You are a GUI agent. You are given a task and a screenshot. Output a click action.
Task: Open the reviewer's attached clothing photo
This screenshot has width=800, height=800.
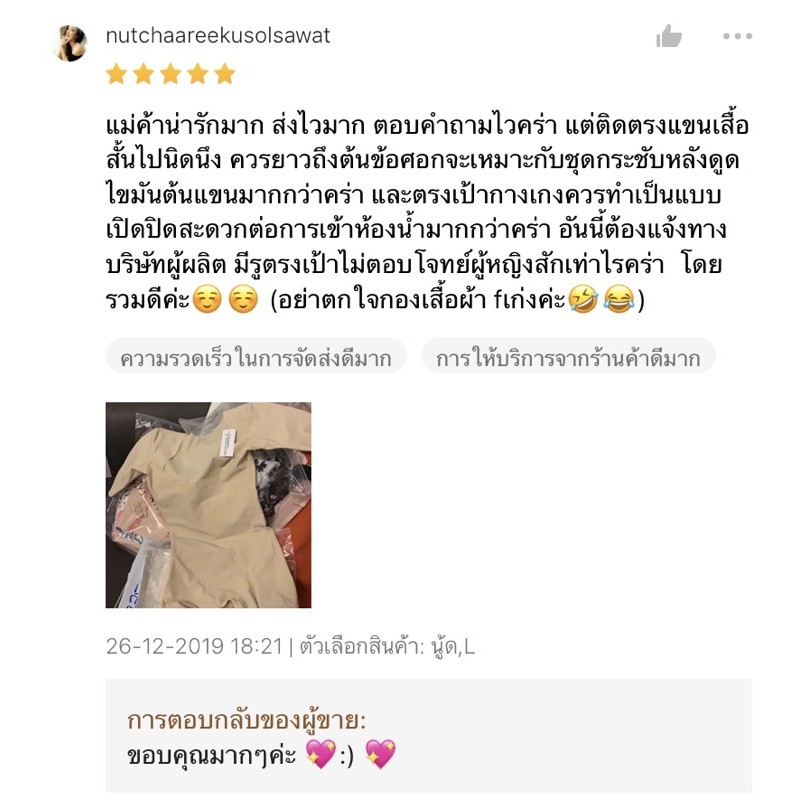(208, 505)
